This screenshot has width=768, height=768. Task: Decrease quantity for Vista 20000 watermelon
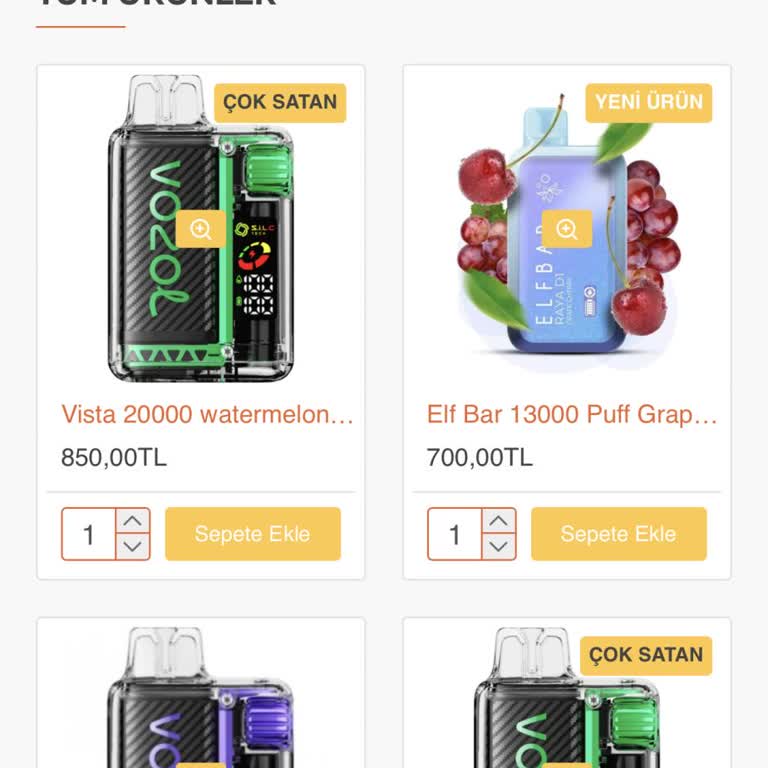click(133, 546)
